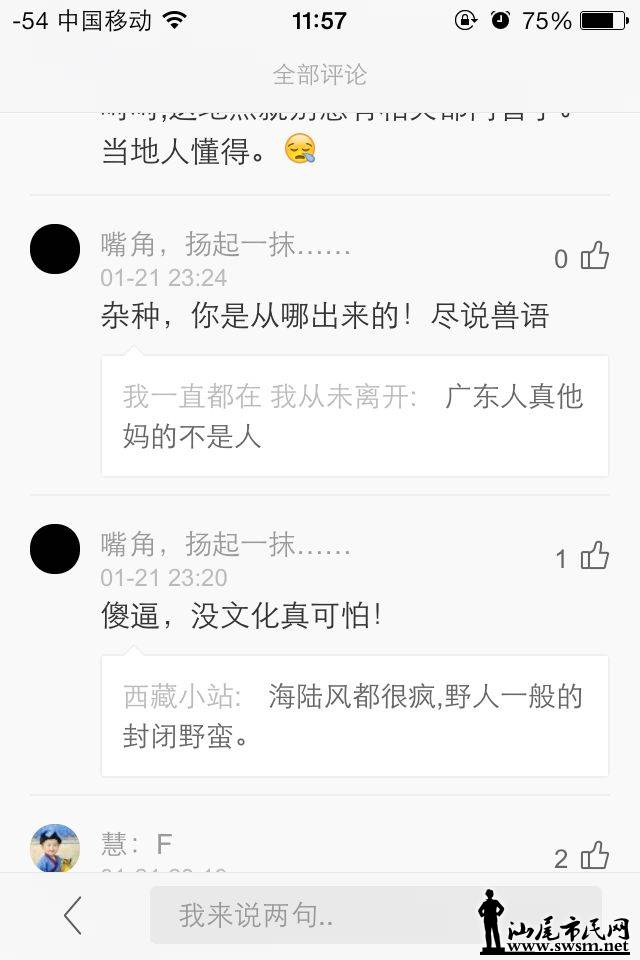The image size is (640, 960).
Task: Like the comment dated 01-21 23:24
Action: coord(595,257)
